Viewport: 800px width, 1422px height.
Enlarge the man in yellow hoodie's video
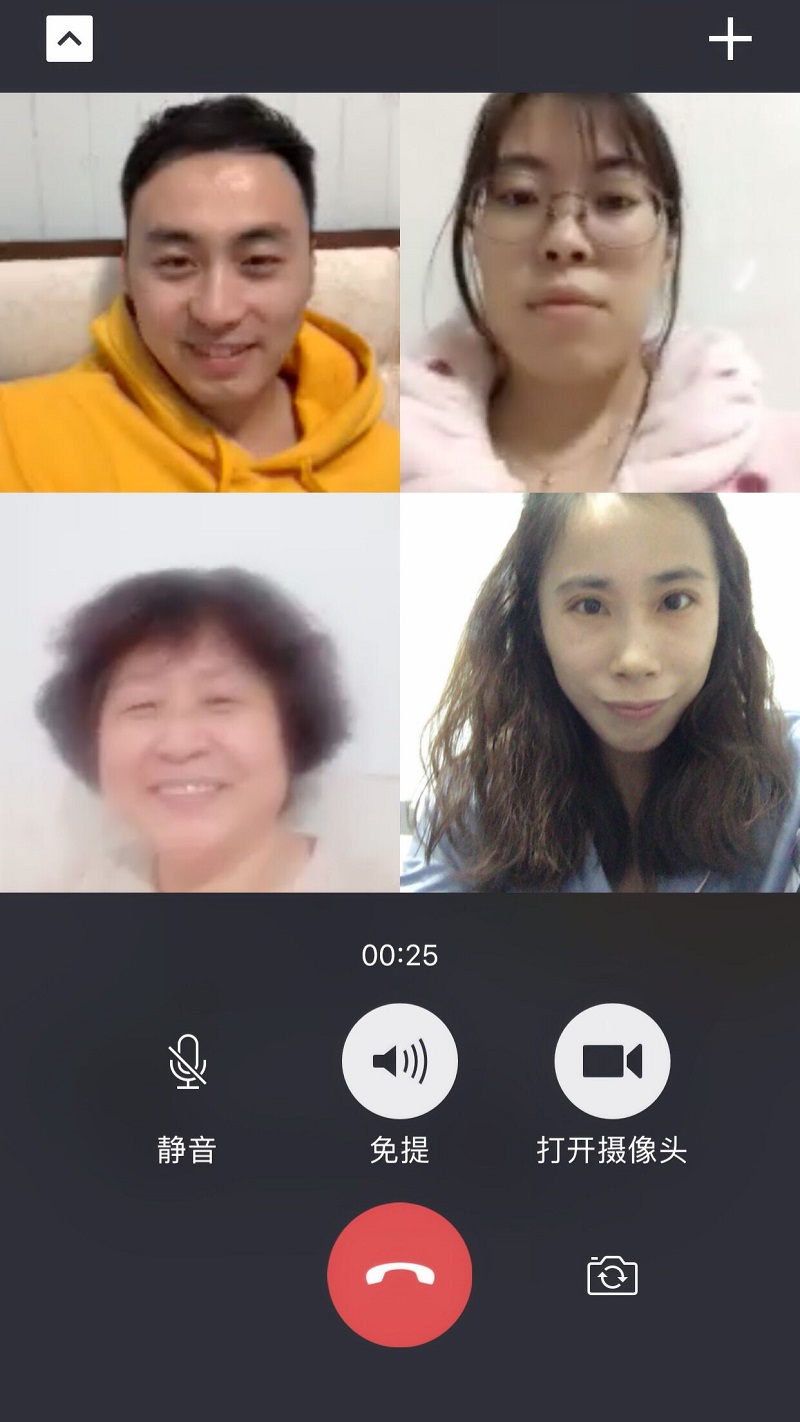200,293
